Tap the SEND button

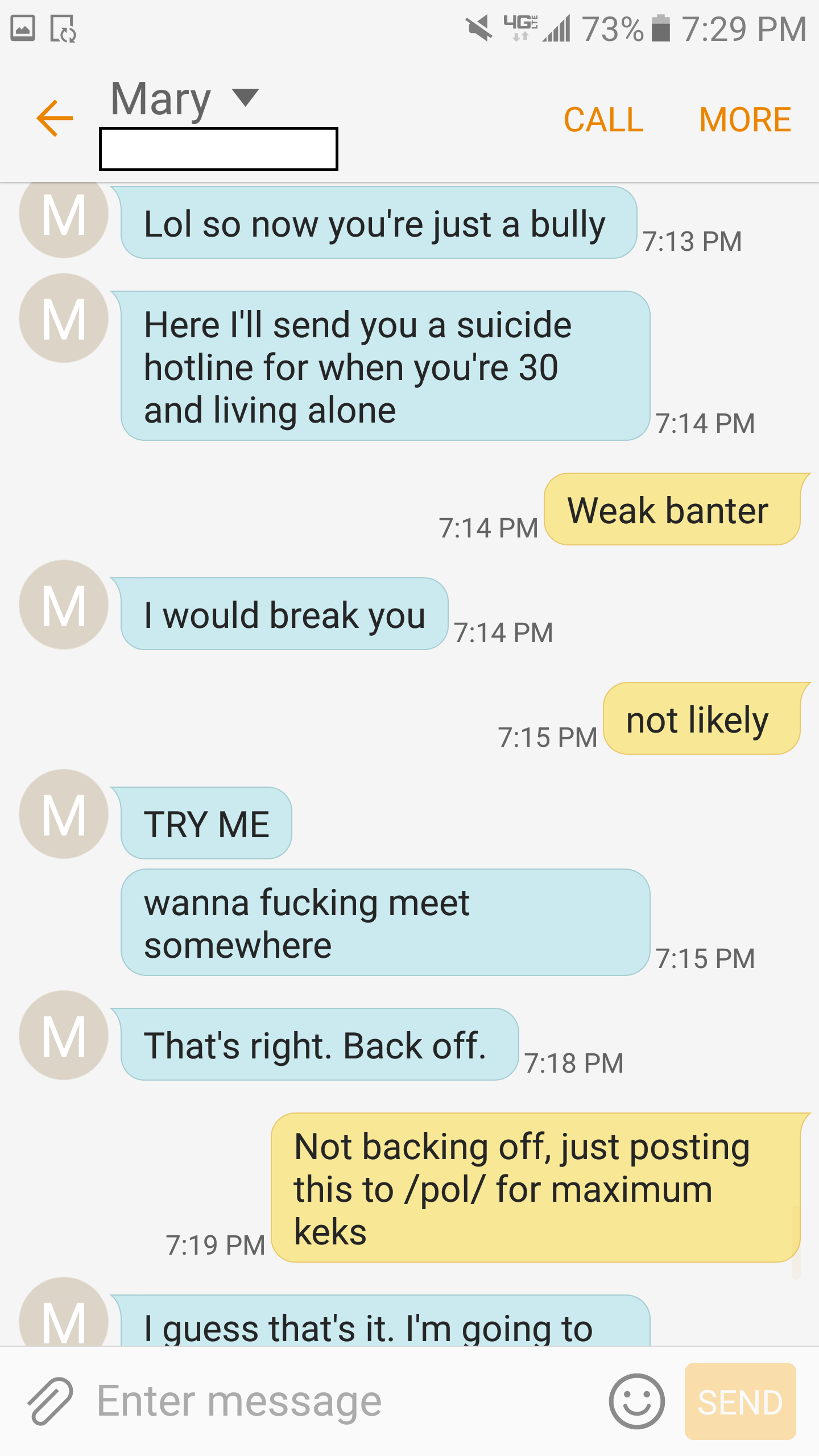740,1401
